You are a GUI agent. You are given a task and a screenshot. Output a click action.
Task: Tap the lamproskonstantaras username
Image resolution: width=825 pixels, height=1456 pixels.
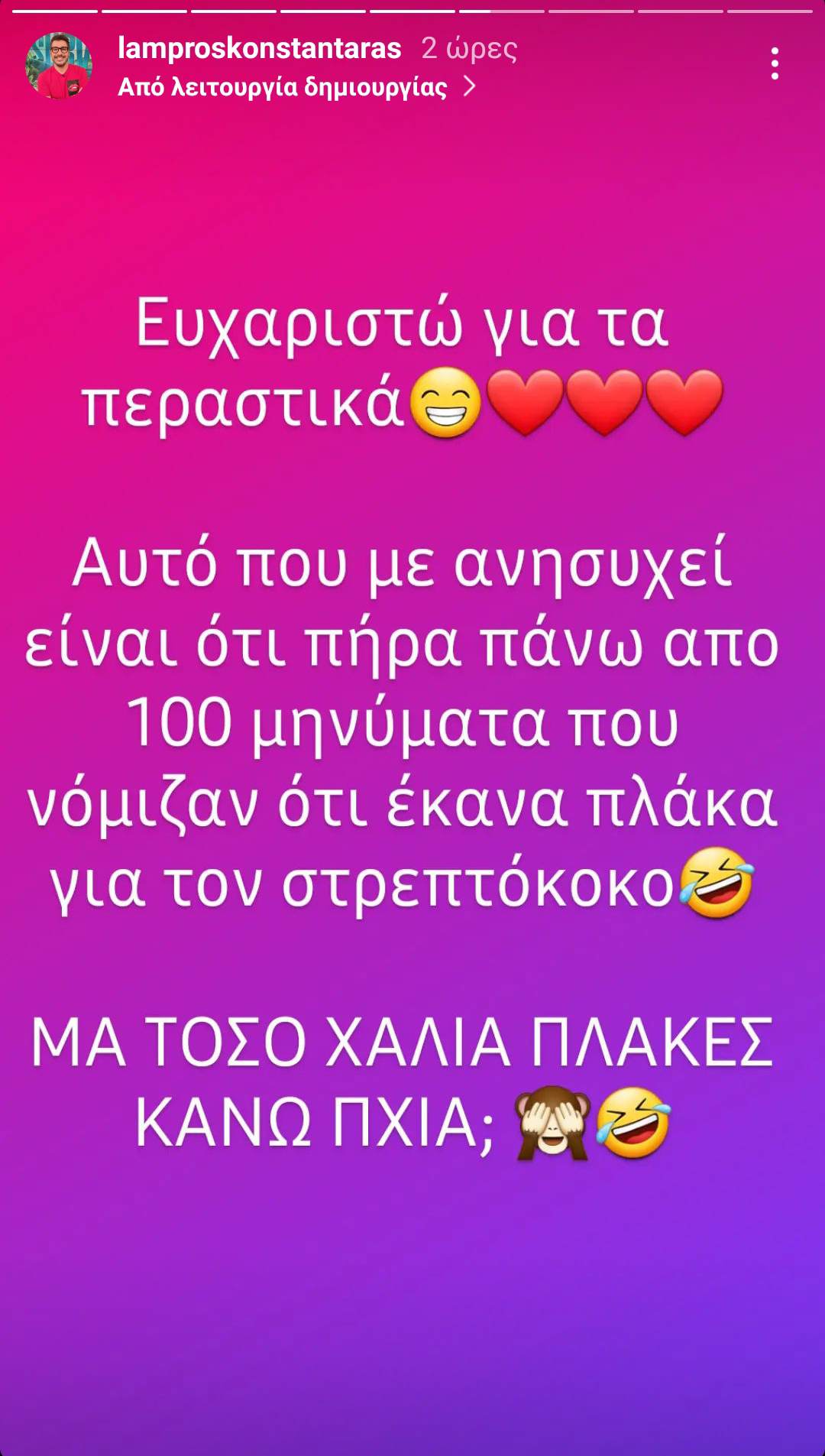click(x=259, y=48)
